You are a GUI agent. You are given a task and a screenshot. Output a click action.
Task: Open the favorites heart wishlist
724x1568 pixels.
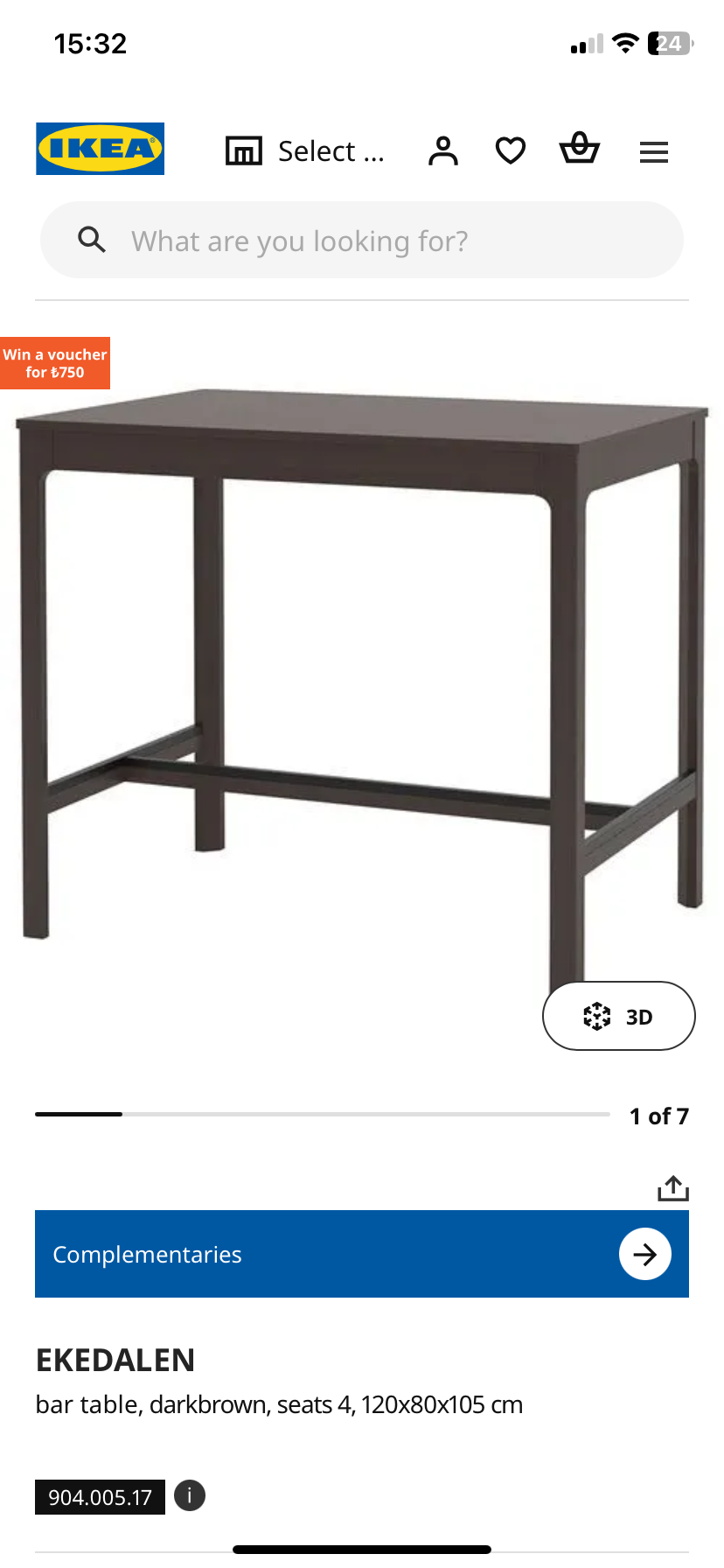tap(511, 151)
